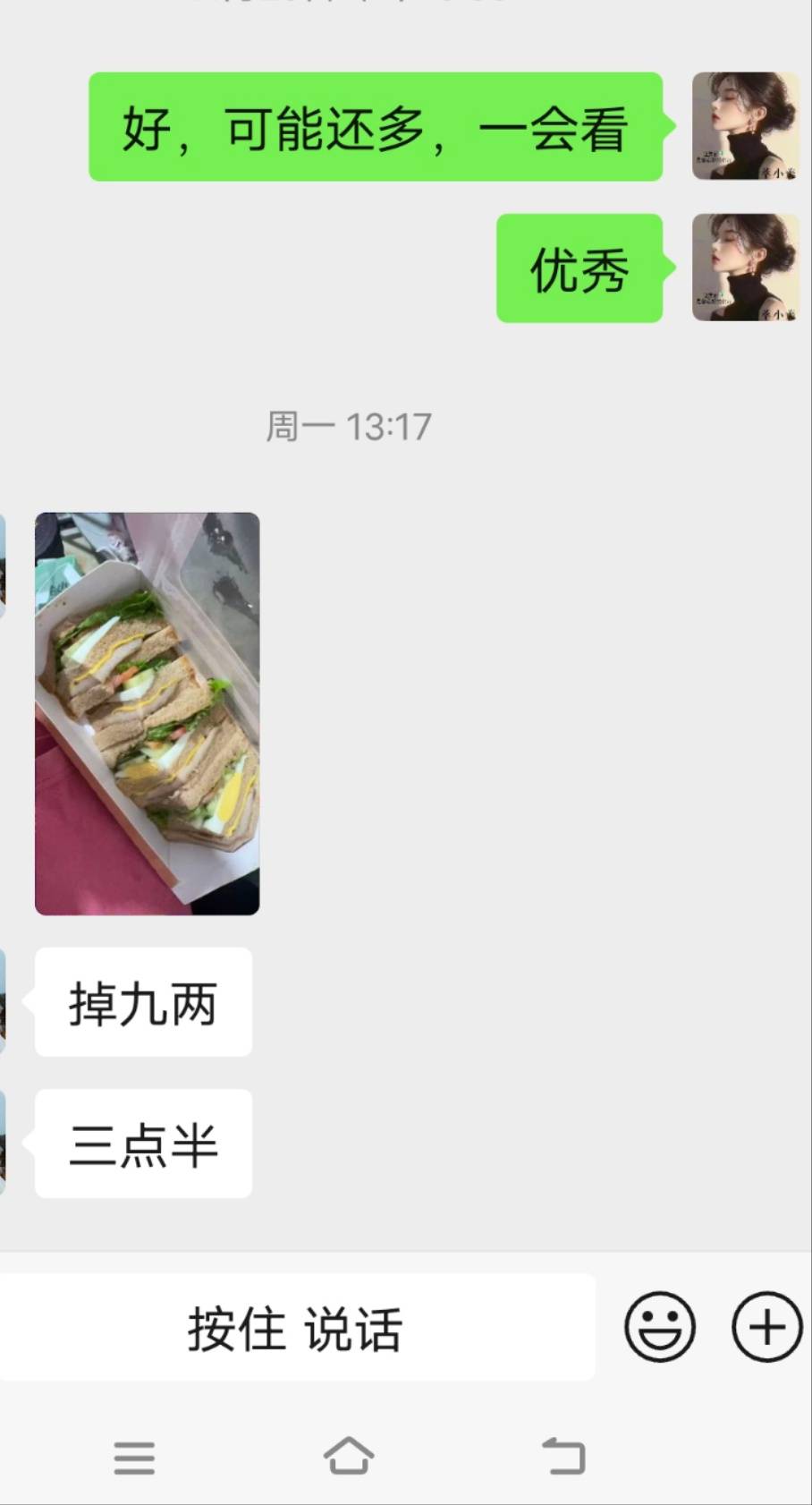Go to the system home screen
The width and height of the screenshot is (812, 1505).
click(x=348, y=1456)
